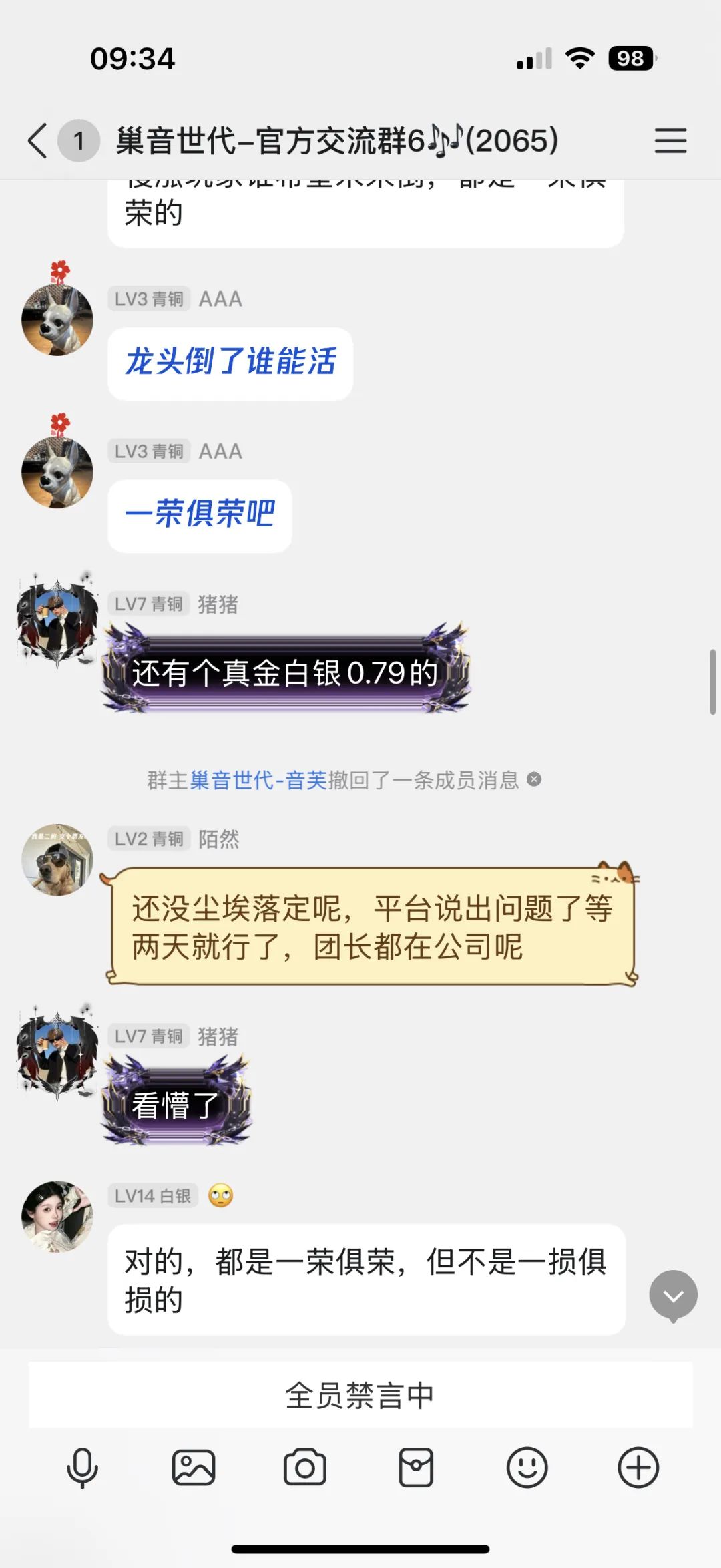721x1568 pixels.
Task: Open the group menu via hamburger icon
Action: pos(671,141)
